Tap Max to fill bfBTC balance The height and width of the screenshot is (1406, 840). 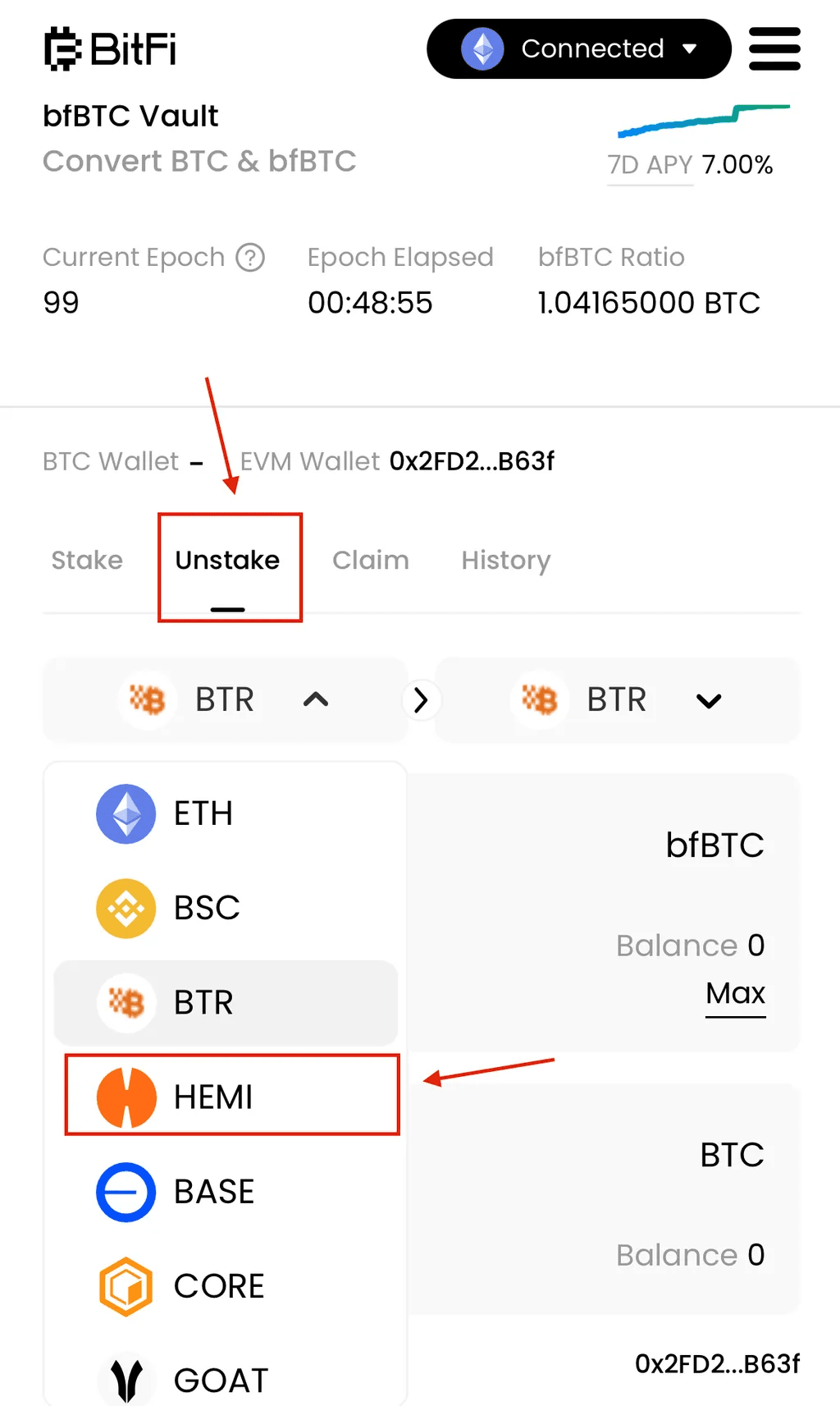click(x=736, y=994)
